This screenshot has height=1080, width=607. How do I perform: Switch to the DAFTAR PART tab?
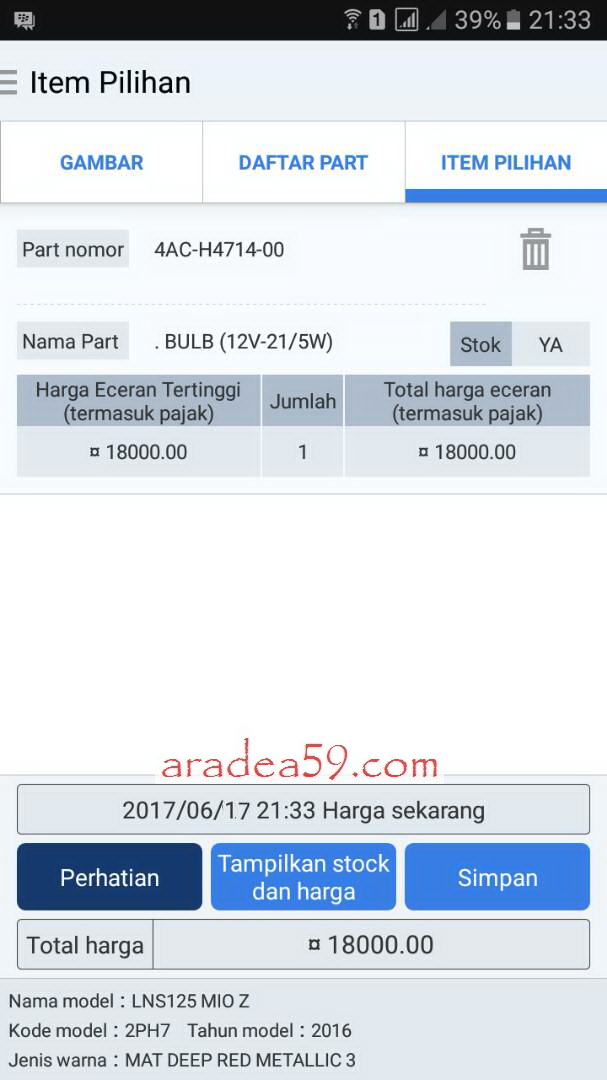tap(303, 163)
